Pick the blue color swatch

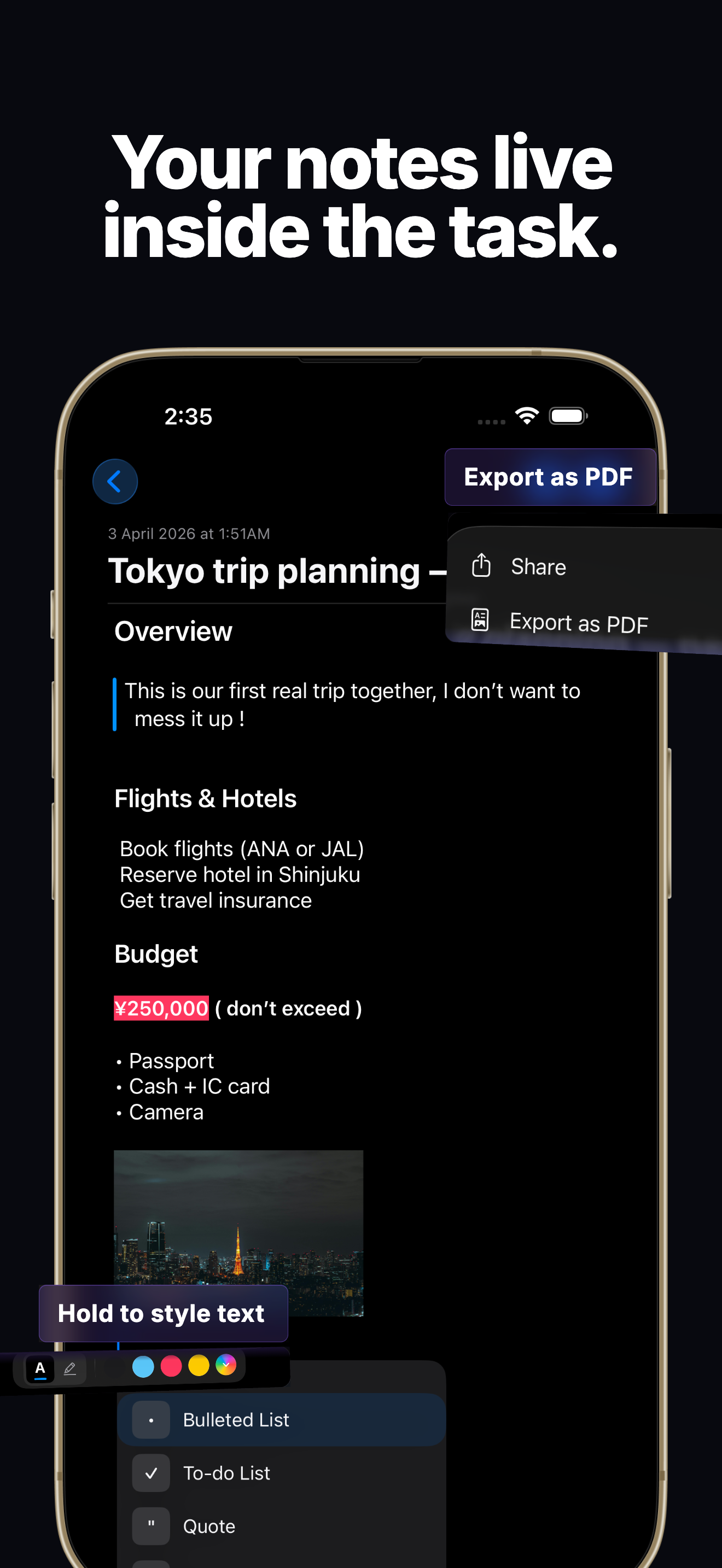(142, 1366)
